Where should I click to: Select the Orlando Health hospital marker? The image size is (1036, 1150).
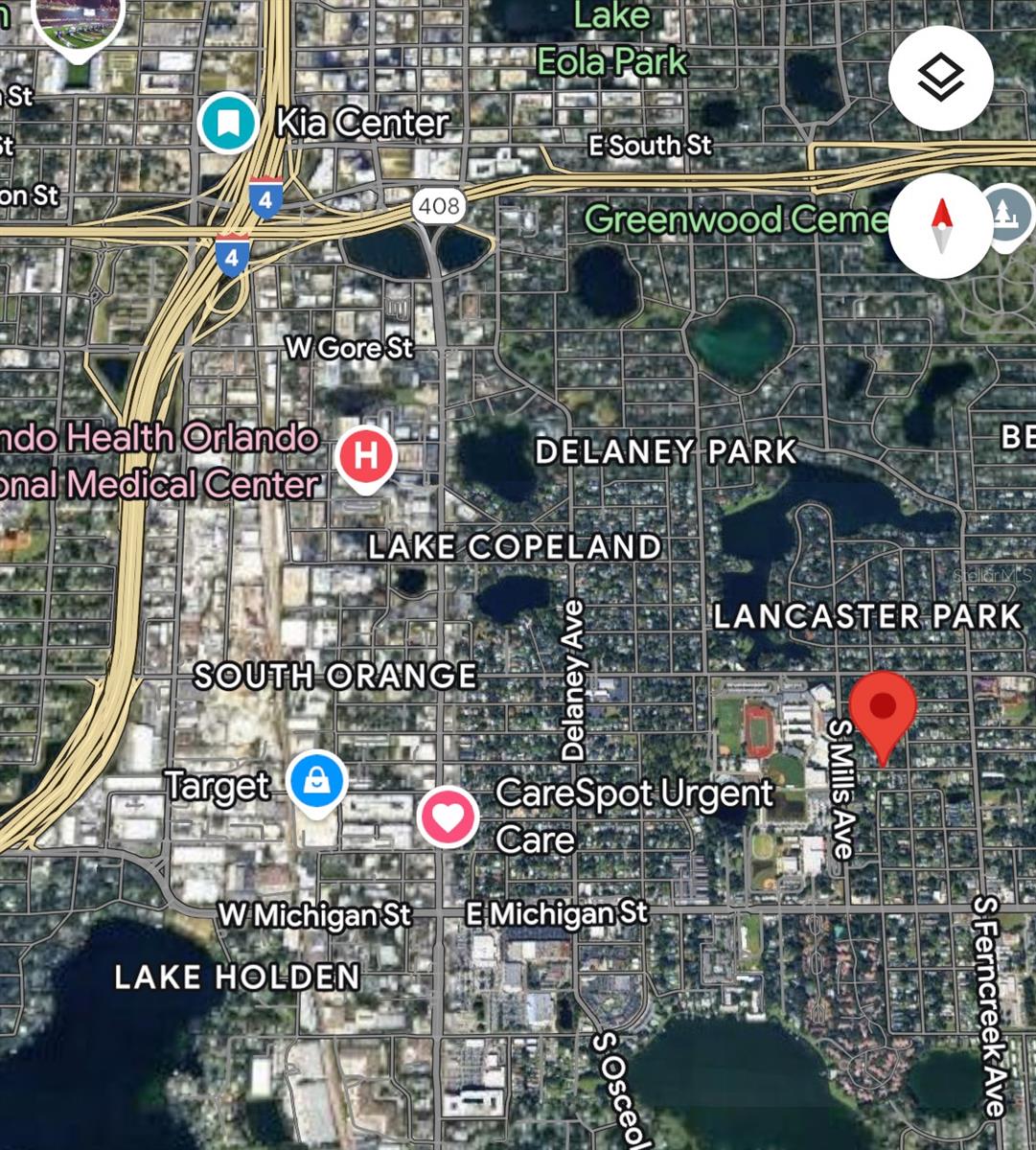click(x=365, y=454)
